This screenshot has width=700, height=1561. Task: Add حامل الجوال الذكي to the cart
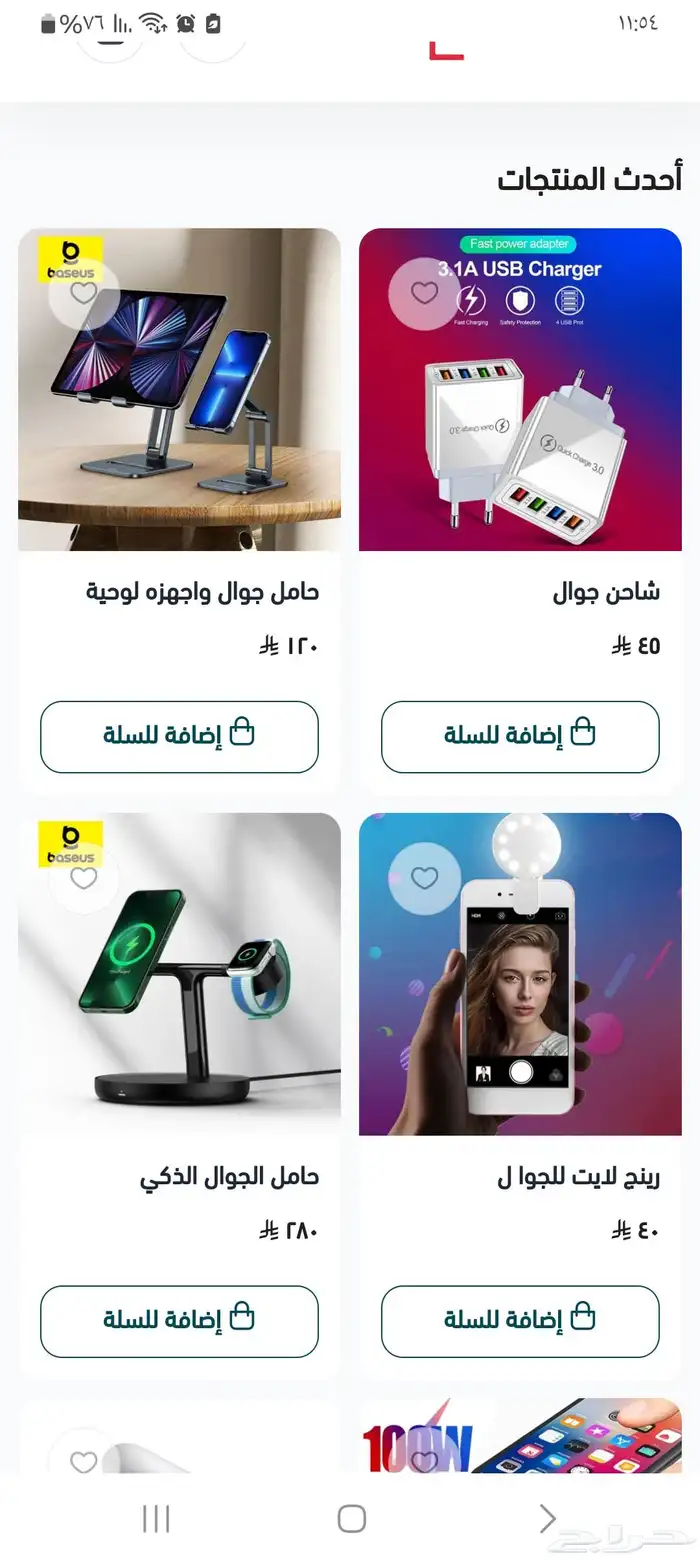coord(179,1320)
